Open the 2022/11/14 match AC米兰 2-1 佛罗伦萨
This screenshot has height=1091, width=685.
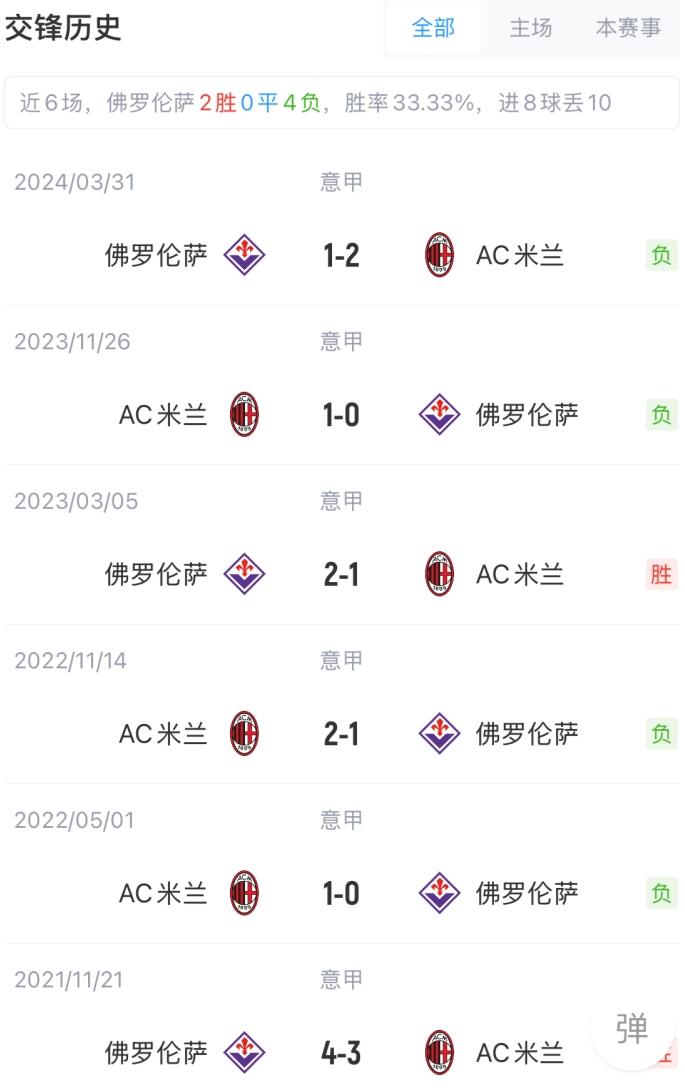click(342, 735)
